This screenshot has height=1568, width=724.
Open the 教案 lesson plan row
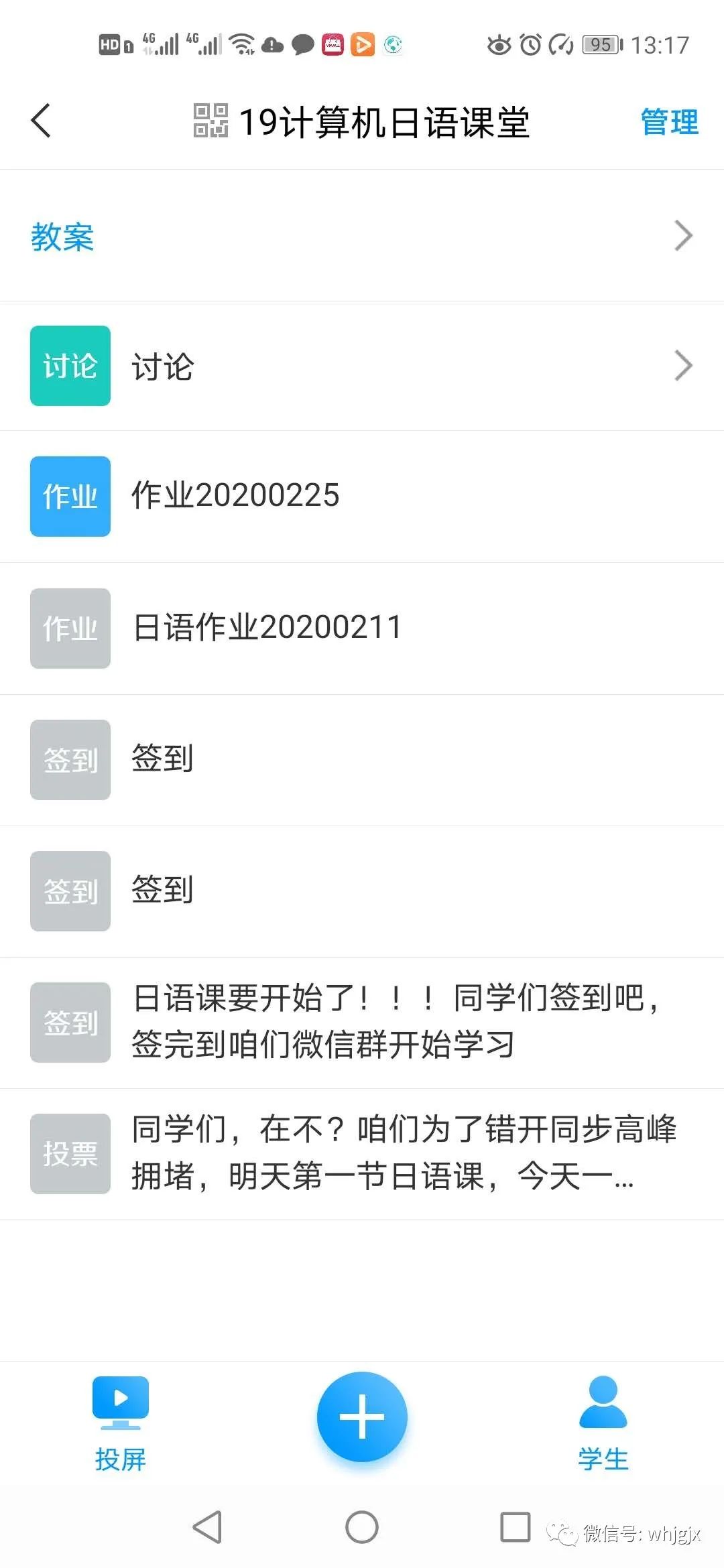click(362, 236)
